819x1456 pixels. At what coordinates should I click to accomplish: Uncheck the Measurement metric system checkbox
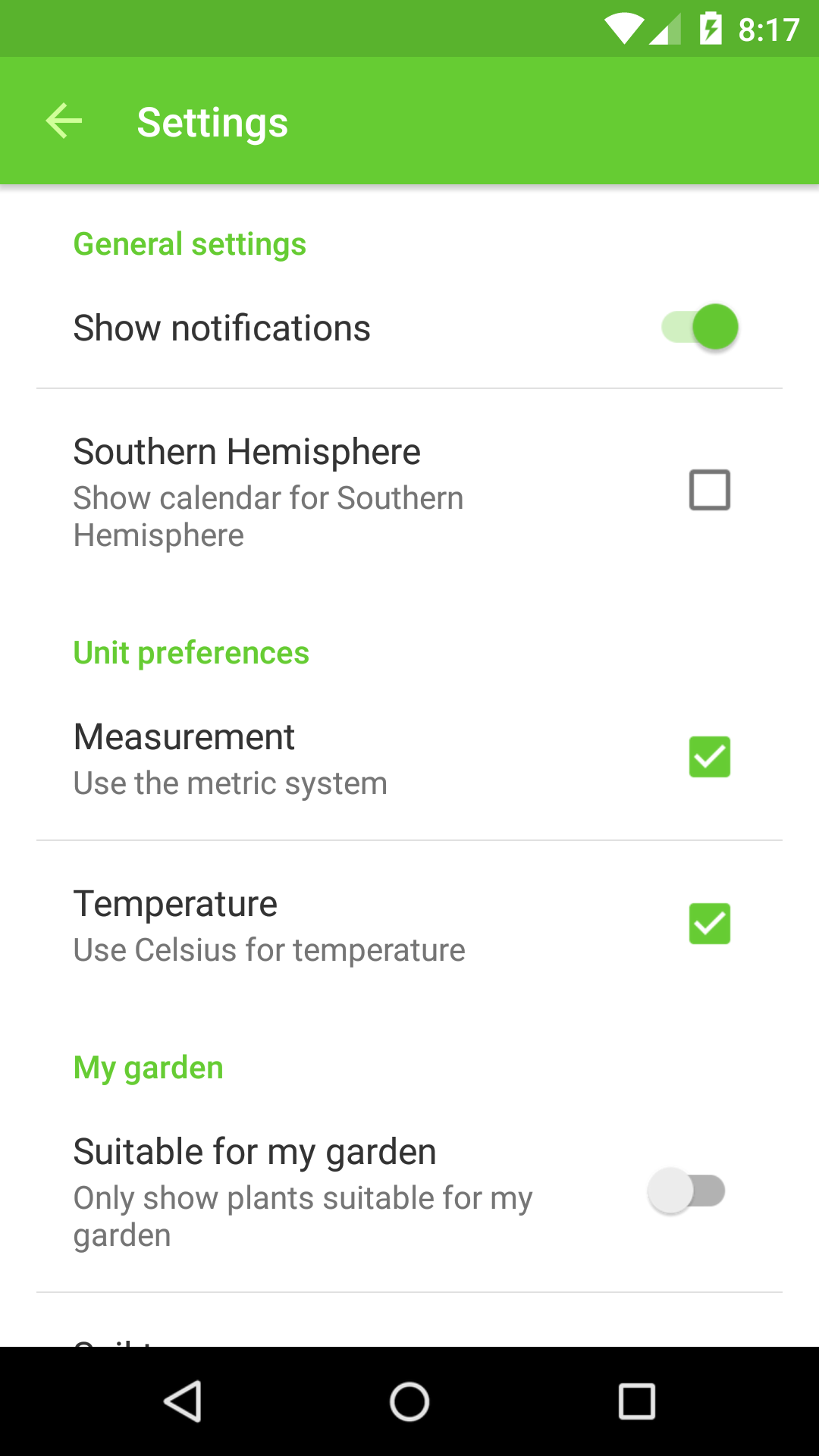pyautogui.click(x=710, y=757)
